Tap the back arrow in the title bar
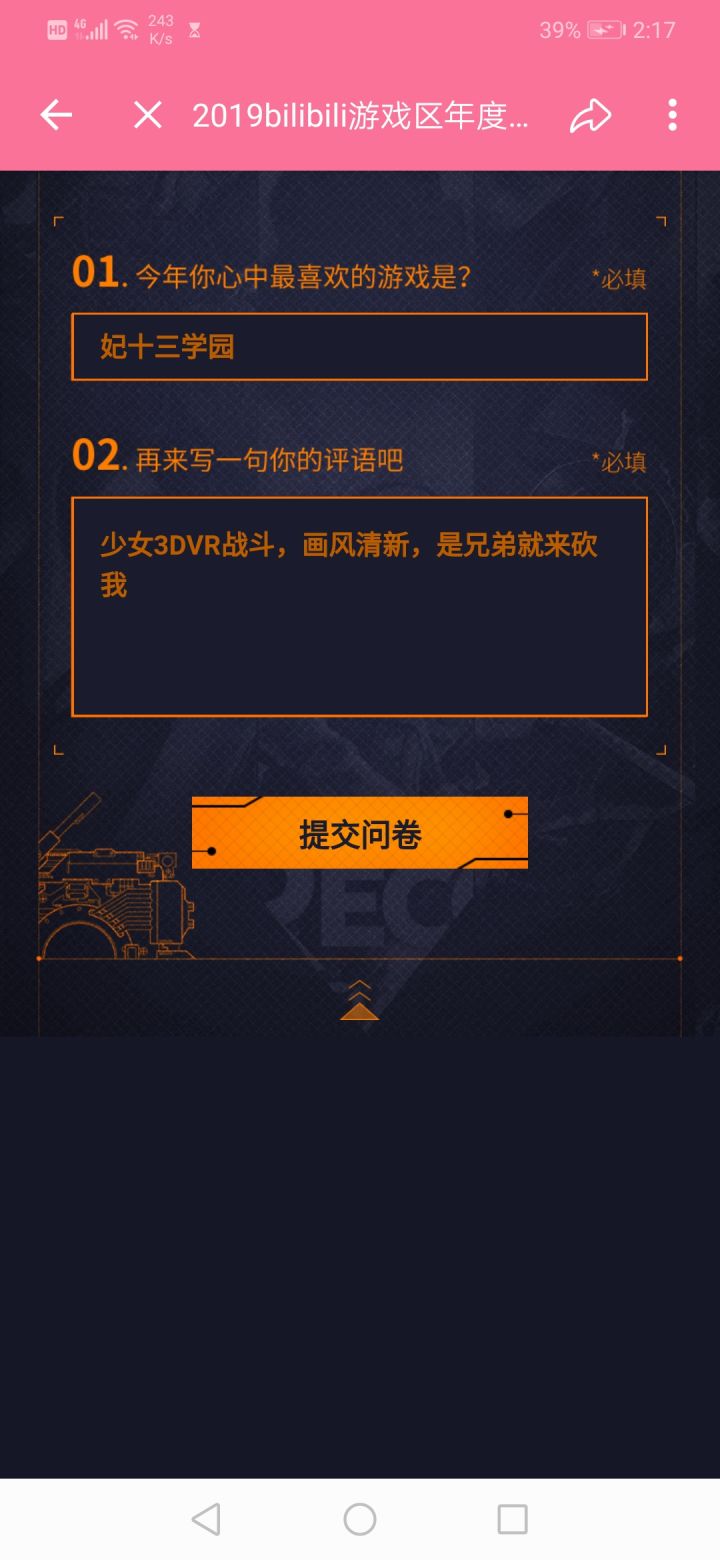720x1560 pixels. 55,115
